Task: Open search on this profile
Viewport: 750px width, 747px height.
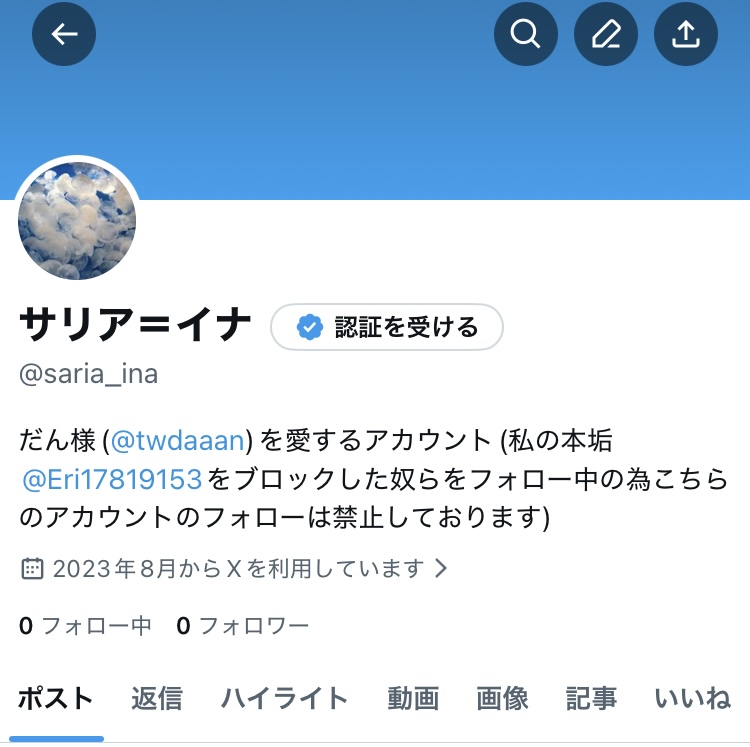Action: [525, 35]
